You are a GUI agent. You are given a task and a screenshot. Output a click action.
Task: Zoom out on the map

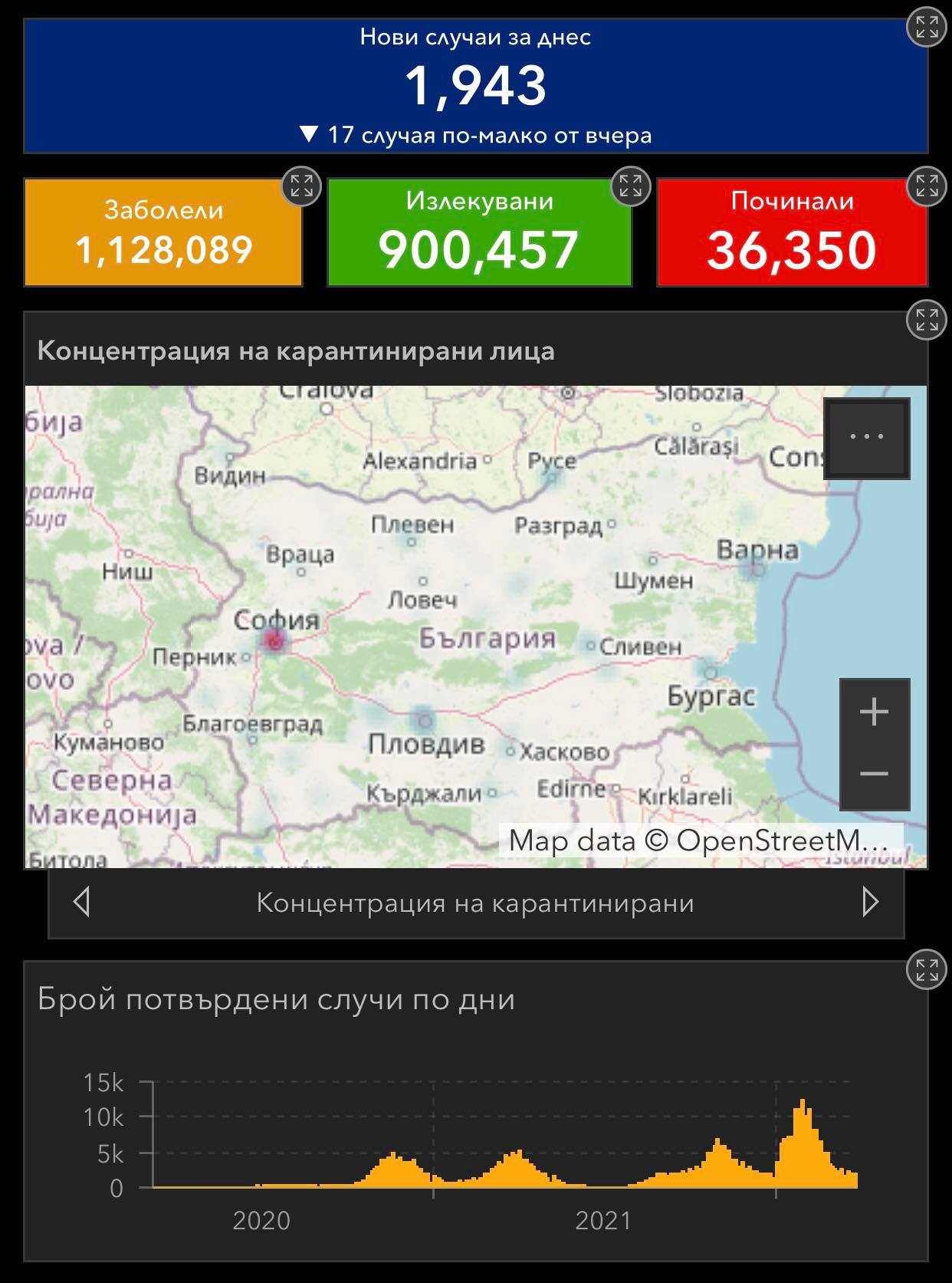875,775
